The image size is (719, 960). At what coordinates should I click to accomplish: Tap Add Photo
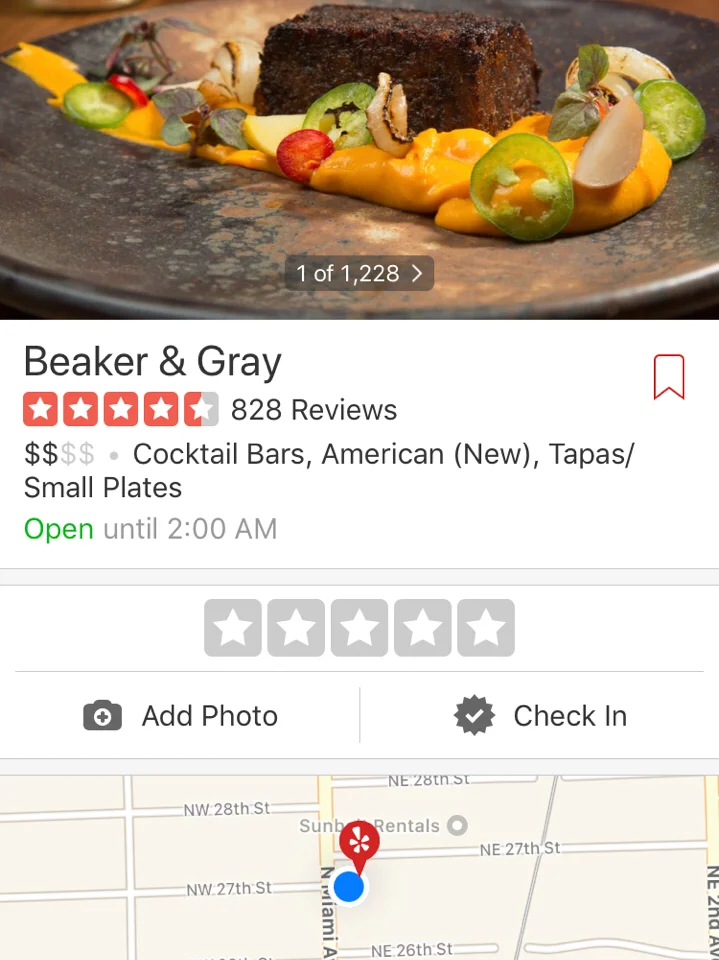[x=181, y=716]
